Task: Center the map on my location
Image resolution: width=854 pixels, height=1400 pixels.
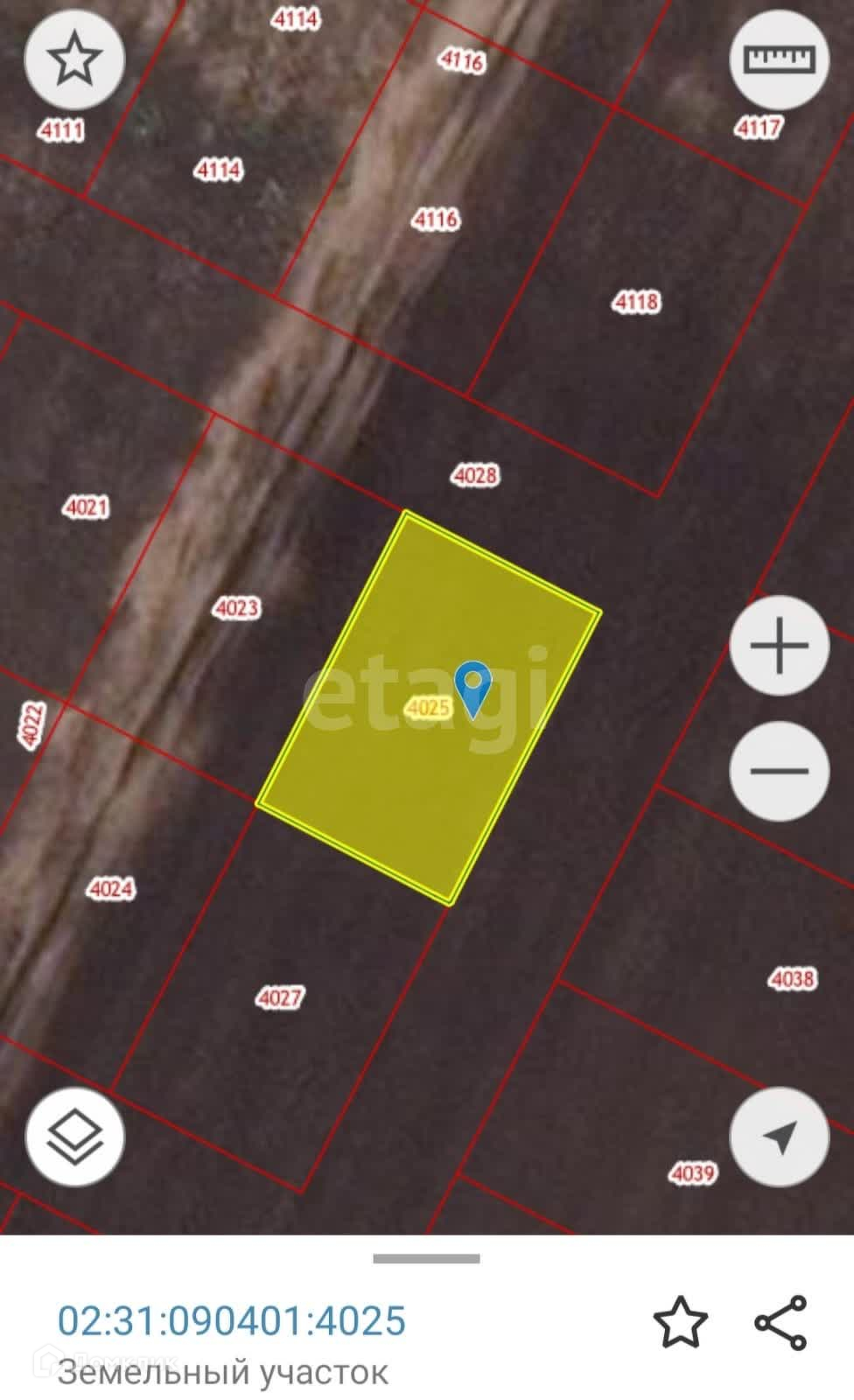Action: 779,1137
